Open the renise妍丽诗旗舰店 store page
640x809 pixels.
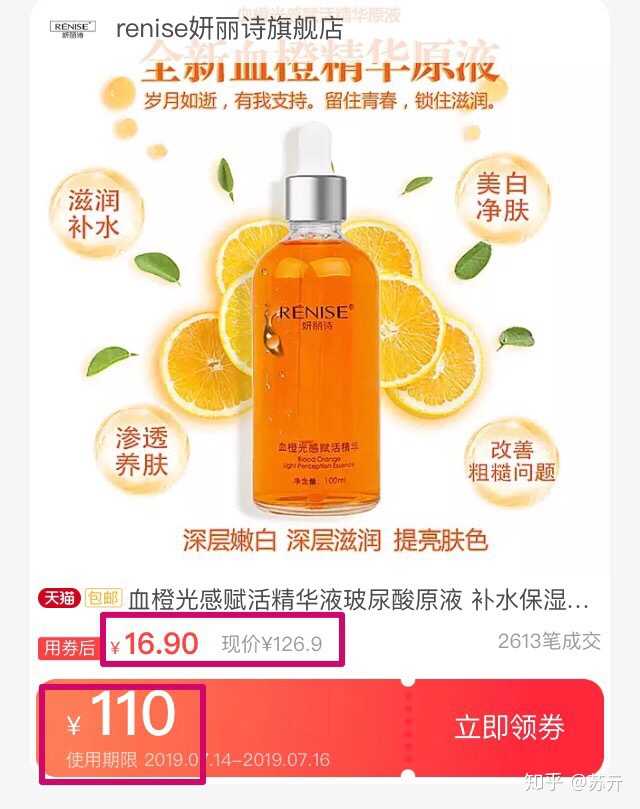[229, 28]
